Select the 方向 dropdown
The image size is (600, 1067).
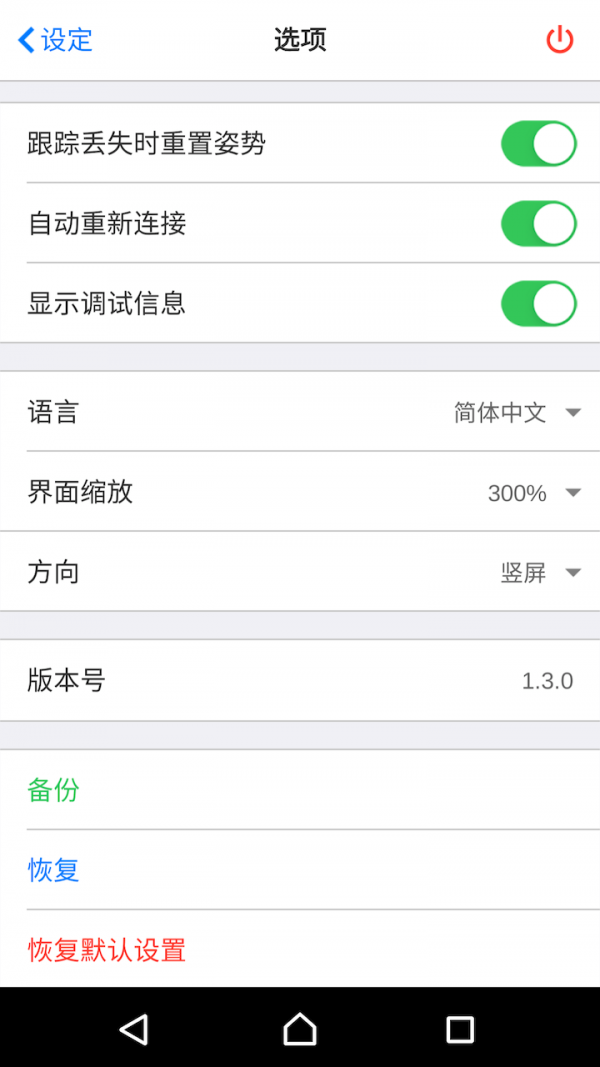coord(540,572)
